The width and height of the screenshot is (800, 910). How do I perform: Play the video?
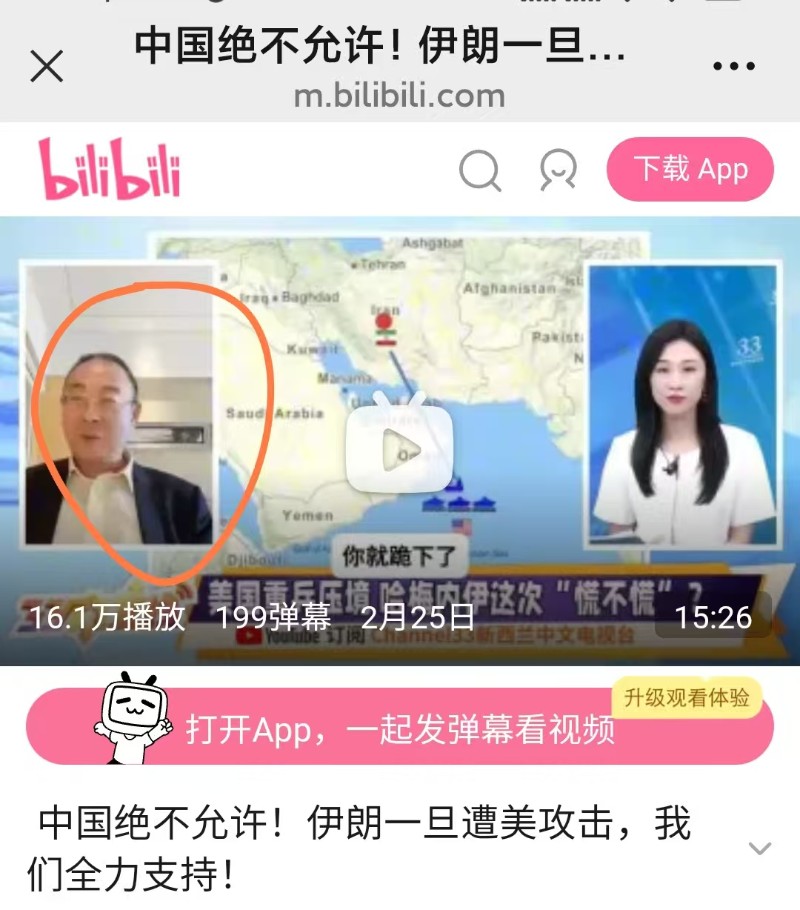pyautogui.click(x=399, y=440)
